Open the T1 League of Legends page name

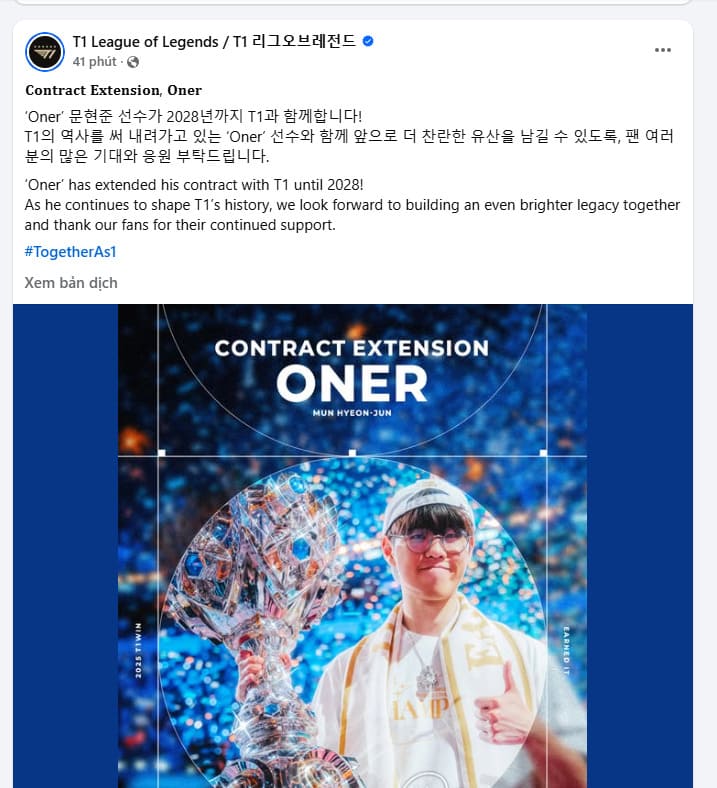tap(214, 41)
